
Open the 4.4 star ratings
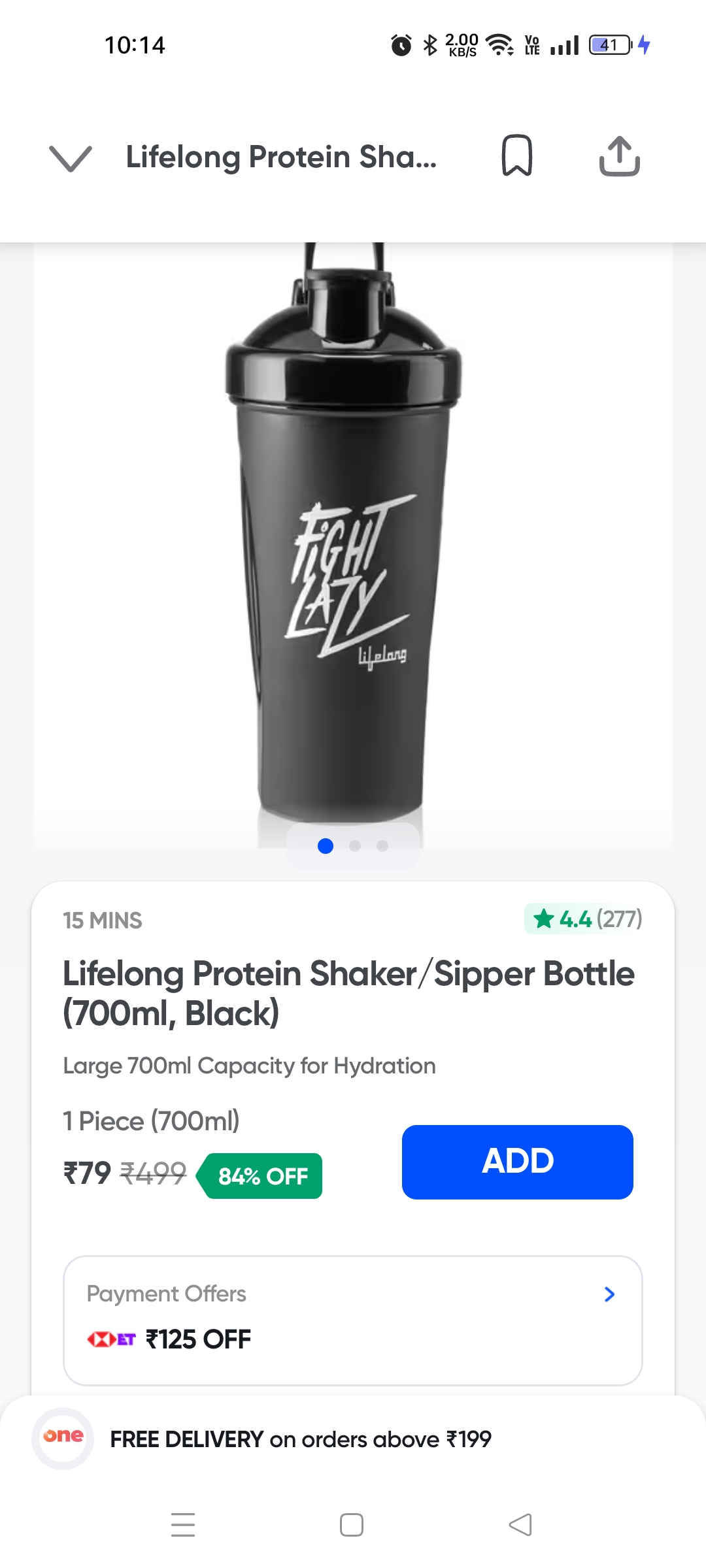coord(584,919)
